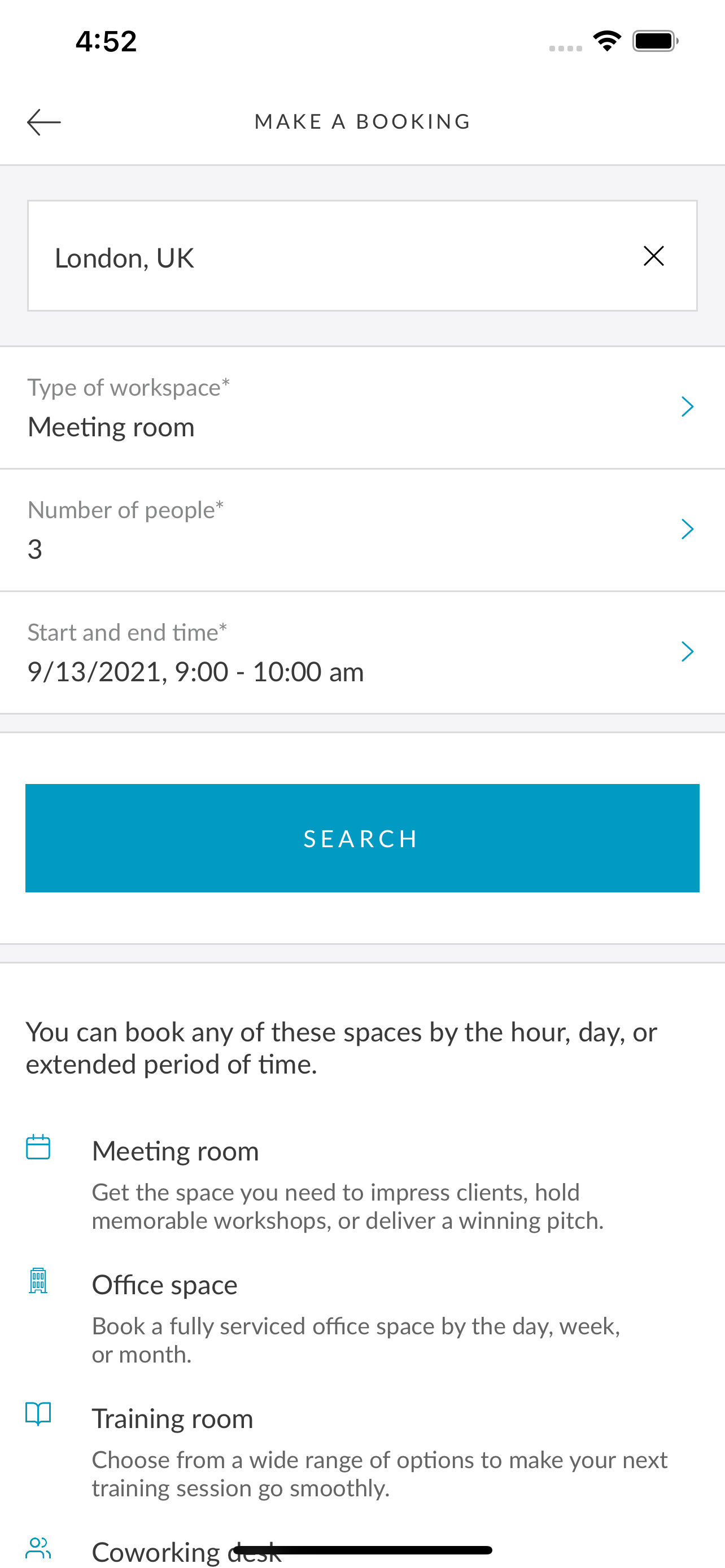Change the type of workspace
Screen dimensions: 725x1568
point(362,408)
